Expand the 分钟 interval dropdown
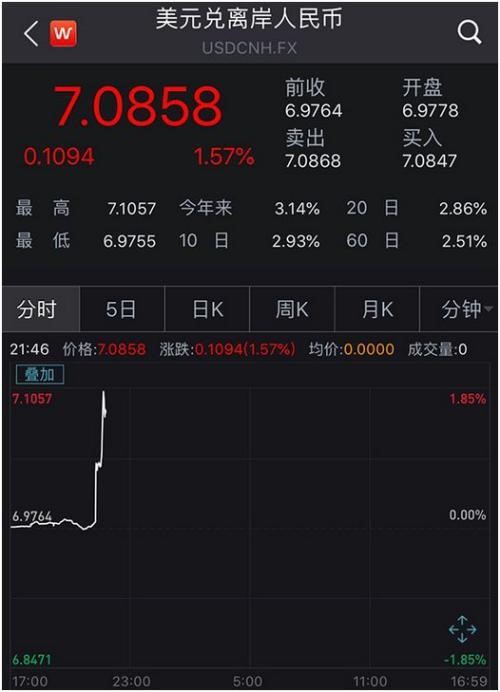This screenshot has height=692, width=500. tap(459, 309)
